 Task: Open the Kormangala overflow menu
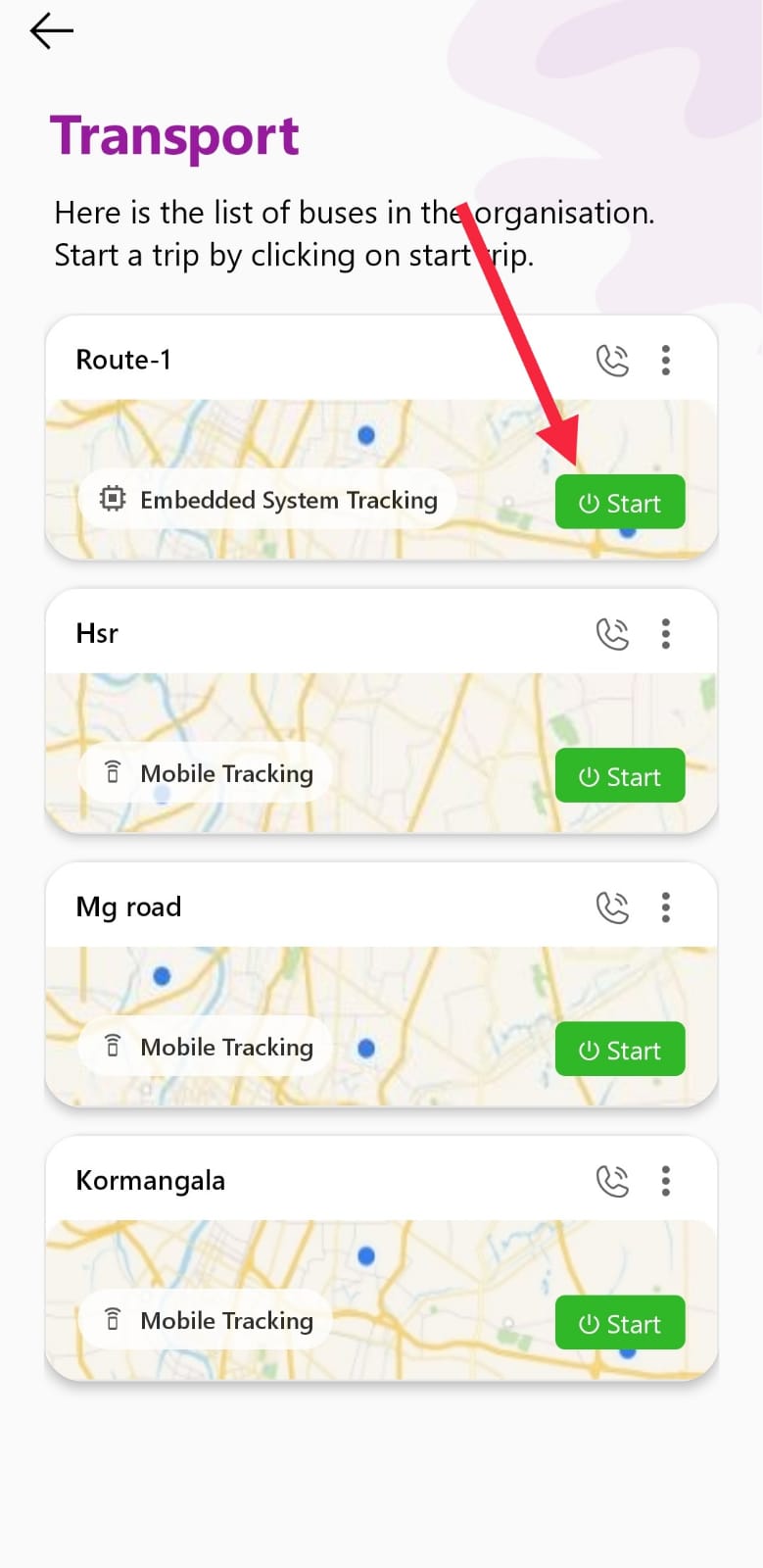(666, 1181)
